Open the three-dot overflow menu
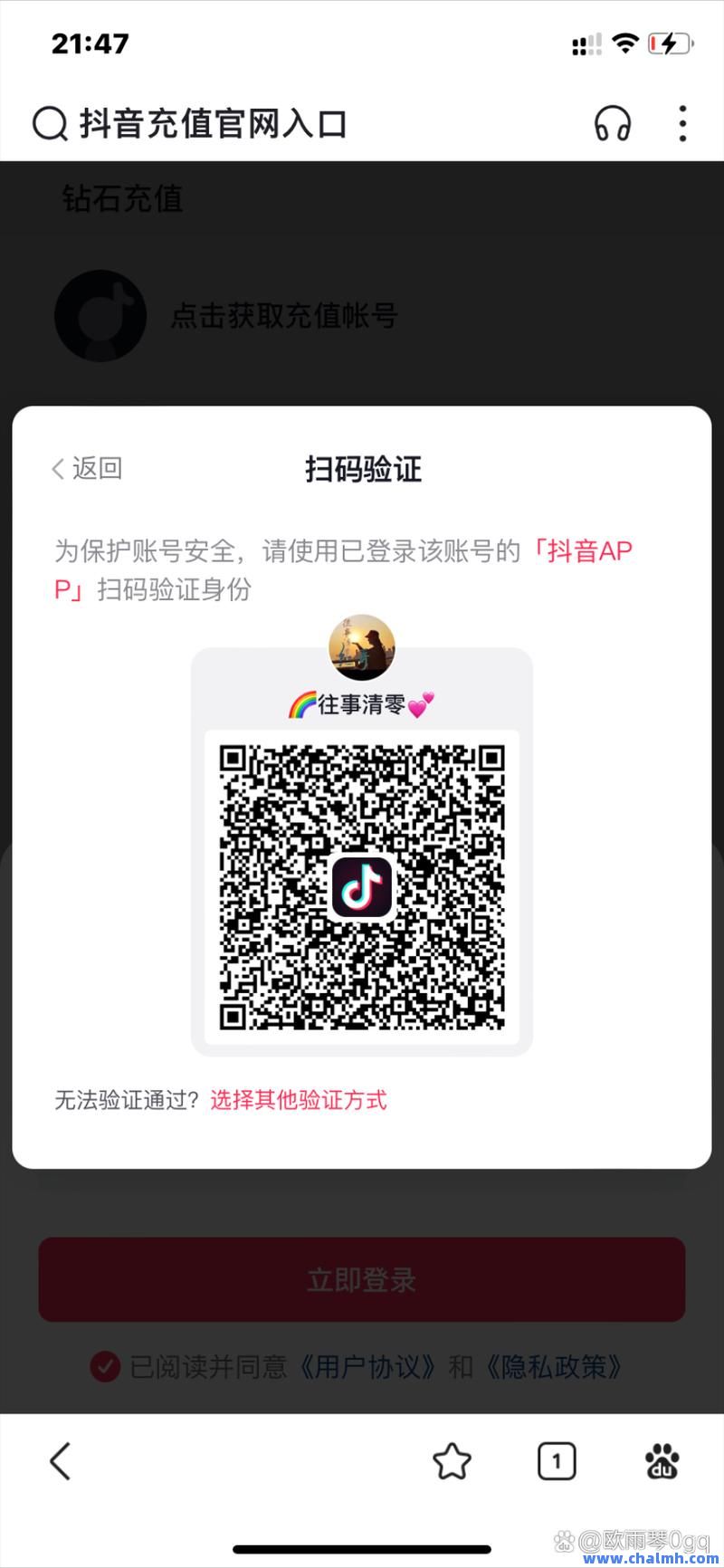 click(x=682, y=123)
